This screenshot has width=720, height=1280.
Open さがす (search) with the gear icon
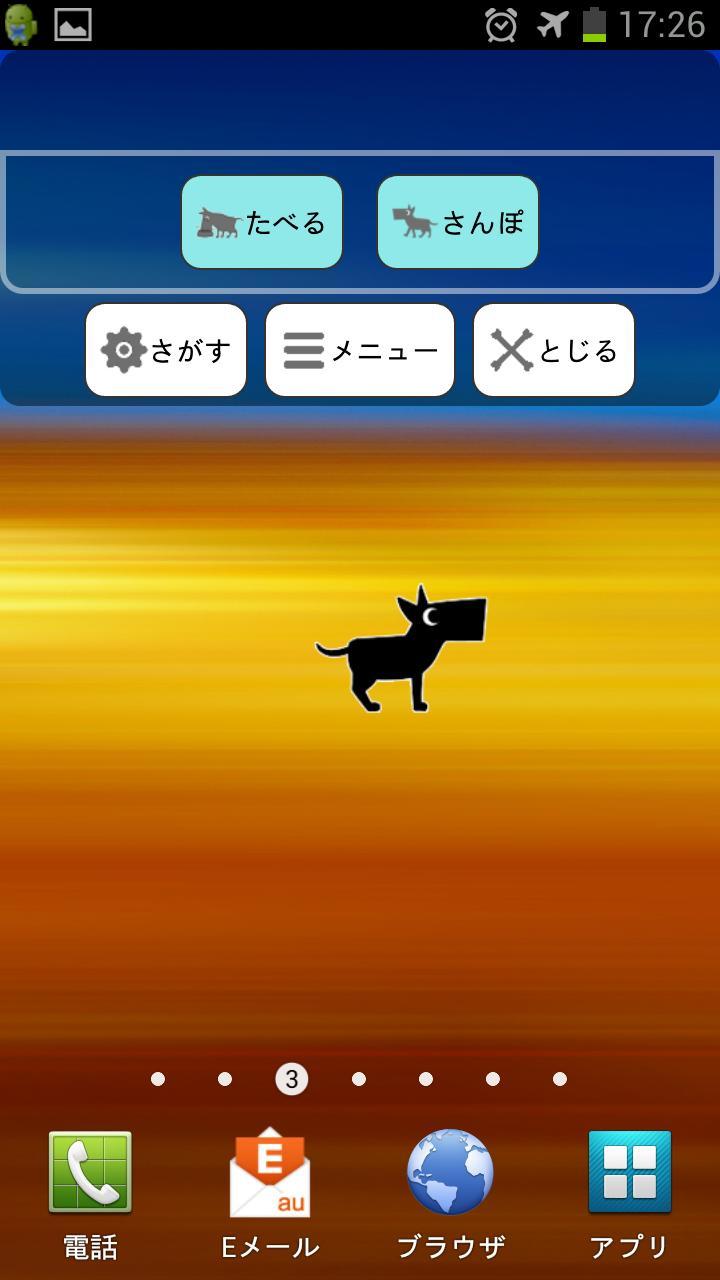166,351
